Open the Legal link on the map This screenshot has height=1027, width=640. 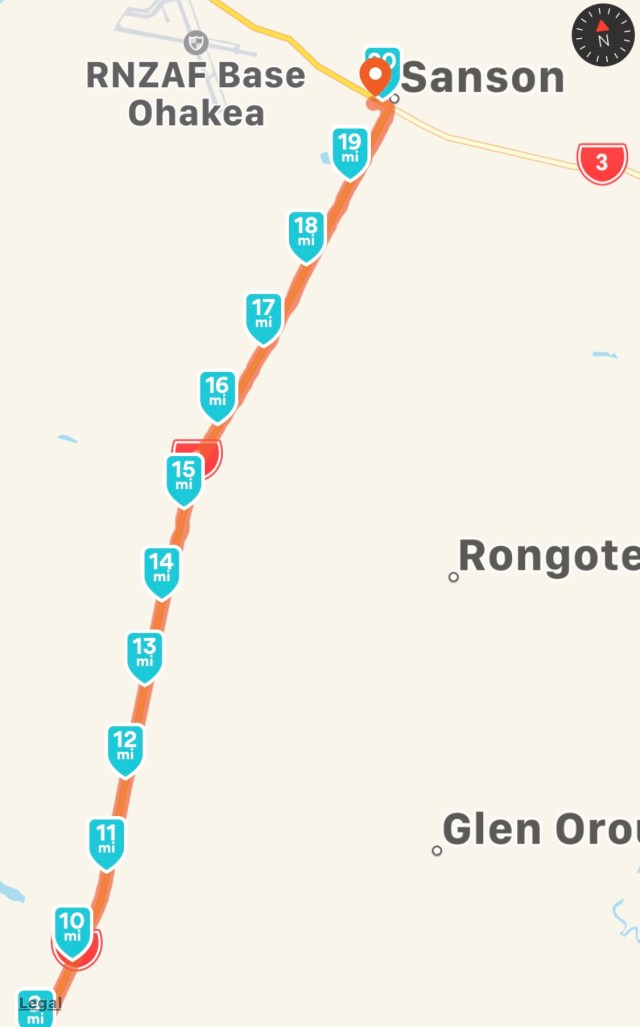click(x=40, y=1003)
